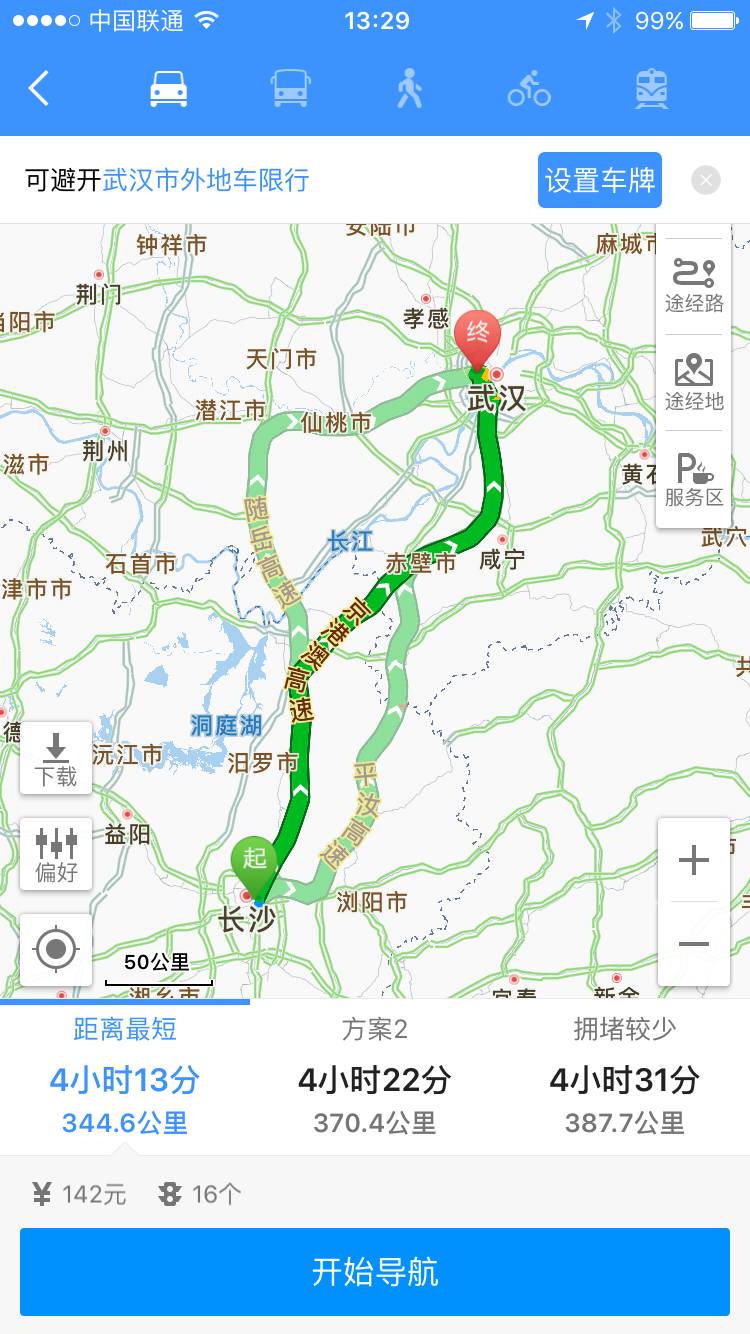Start navigation with 开始导航
The height and width of the screenshot is (1334, 750).
(375, 1272)
